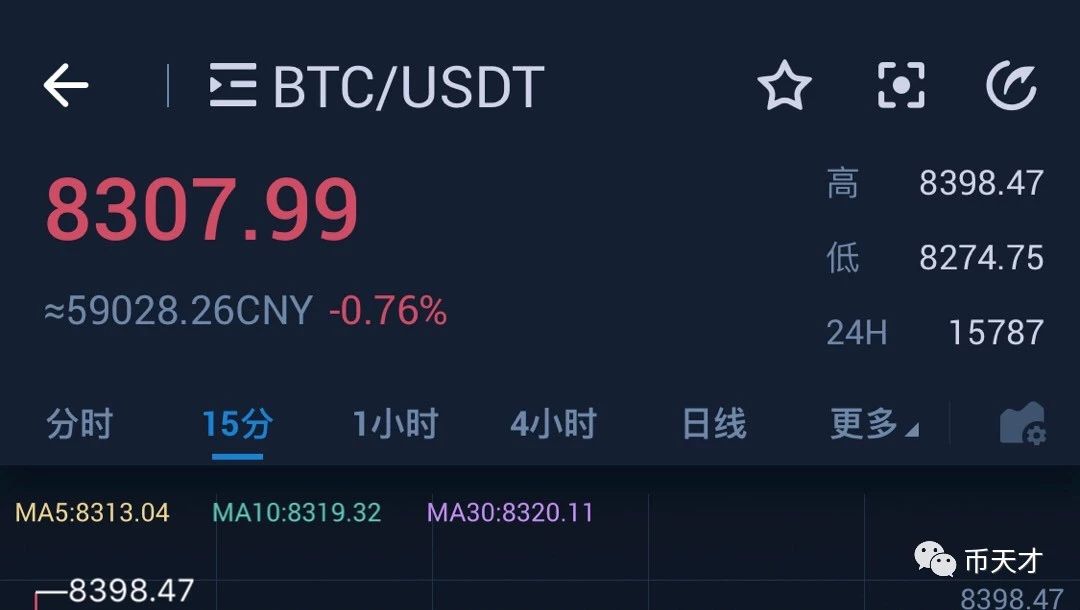Switch to the 分时 chart tab
The image size is (1080, 610).
[79, 423]
